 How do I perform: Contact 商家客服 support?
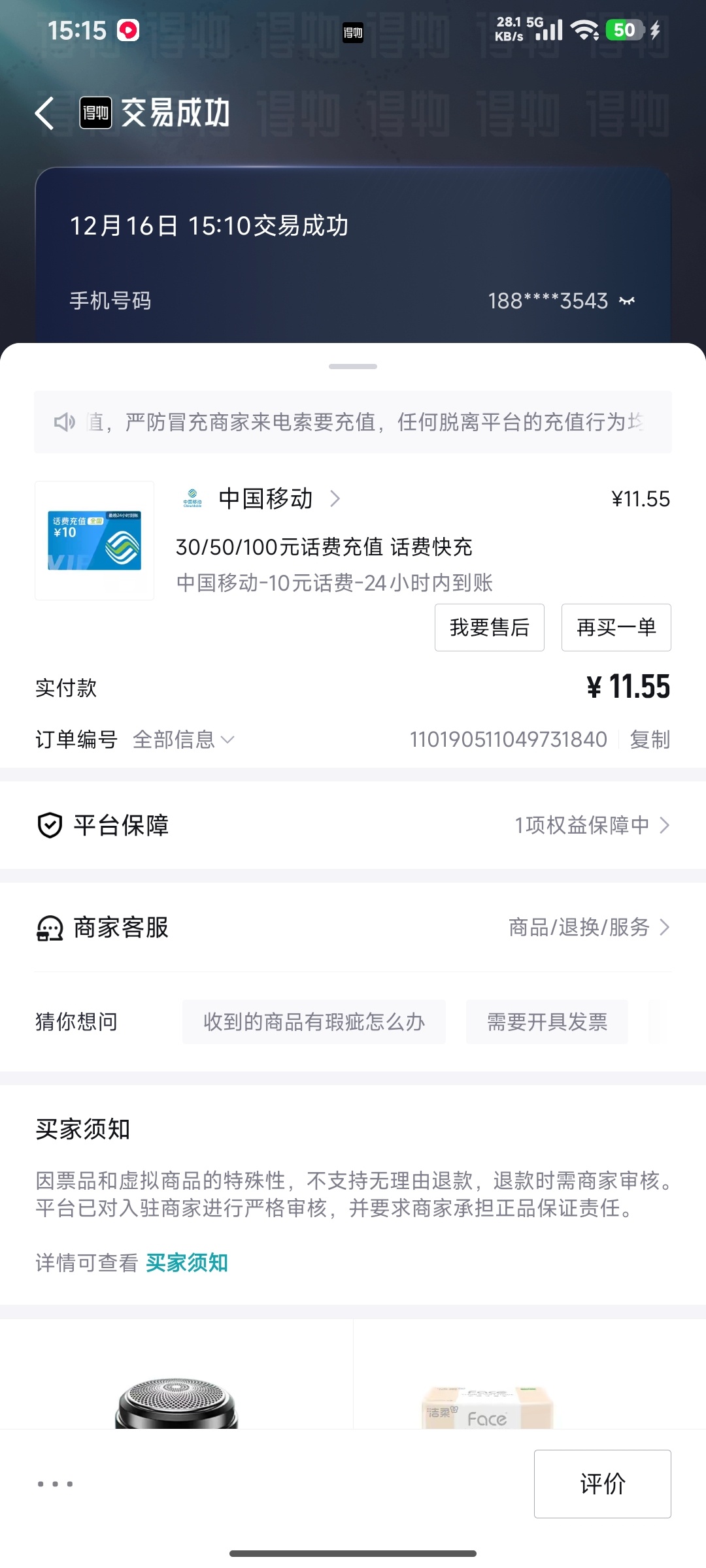353,928
